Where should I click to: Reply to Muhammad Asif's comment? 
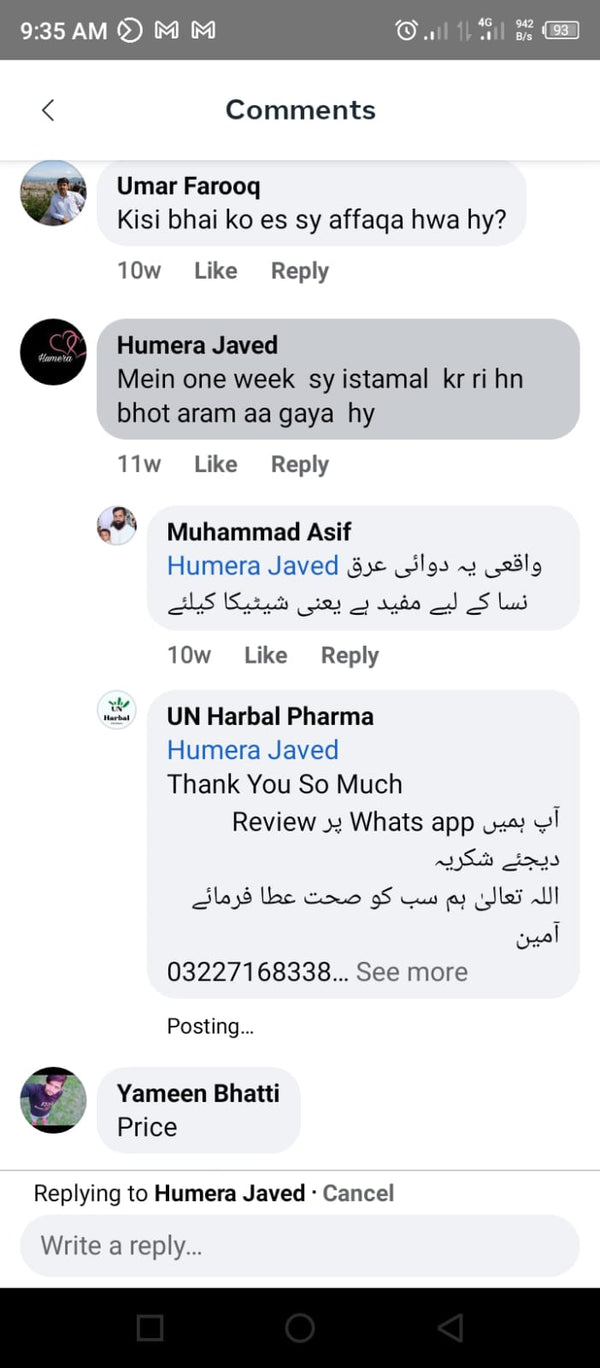(x=349, y=655)
